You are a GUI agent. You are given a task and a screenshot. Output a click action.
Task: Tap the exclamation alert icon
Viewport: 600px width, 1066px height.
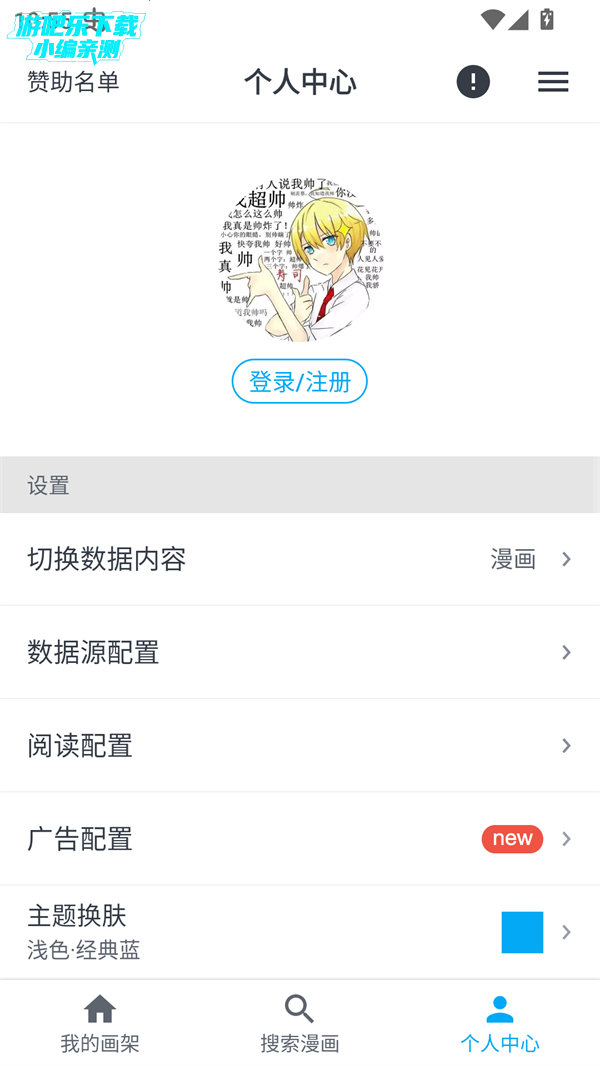[x=473, y=82]
